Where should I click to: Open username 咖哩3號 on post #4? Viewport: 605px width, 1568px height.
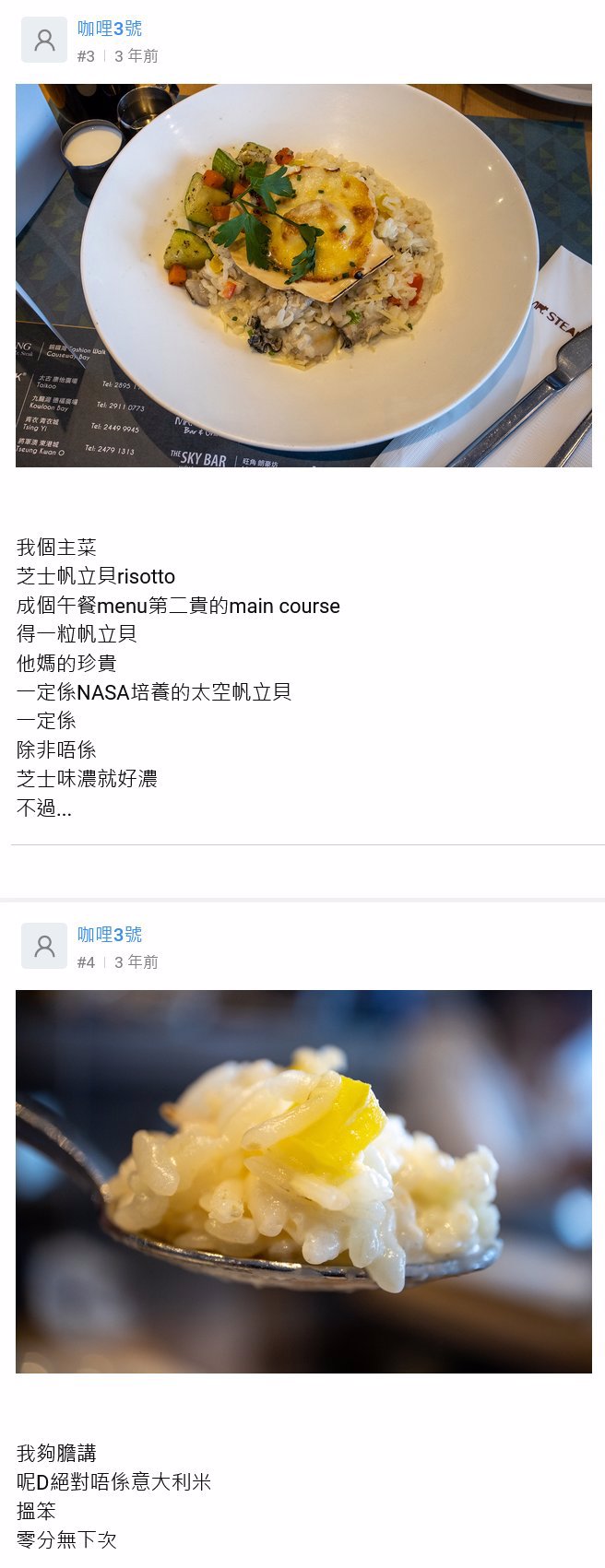110,935
